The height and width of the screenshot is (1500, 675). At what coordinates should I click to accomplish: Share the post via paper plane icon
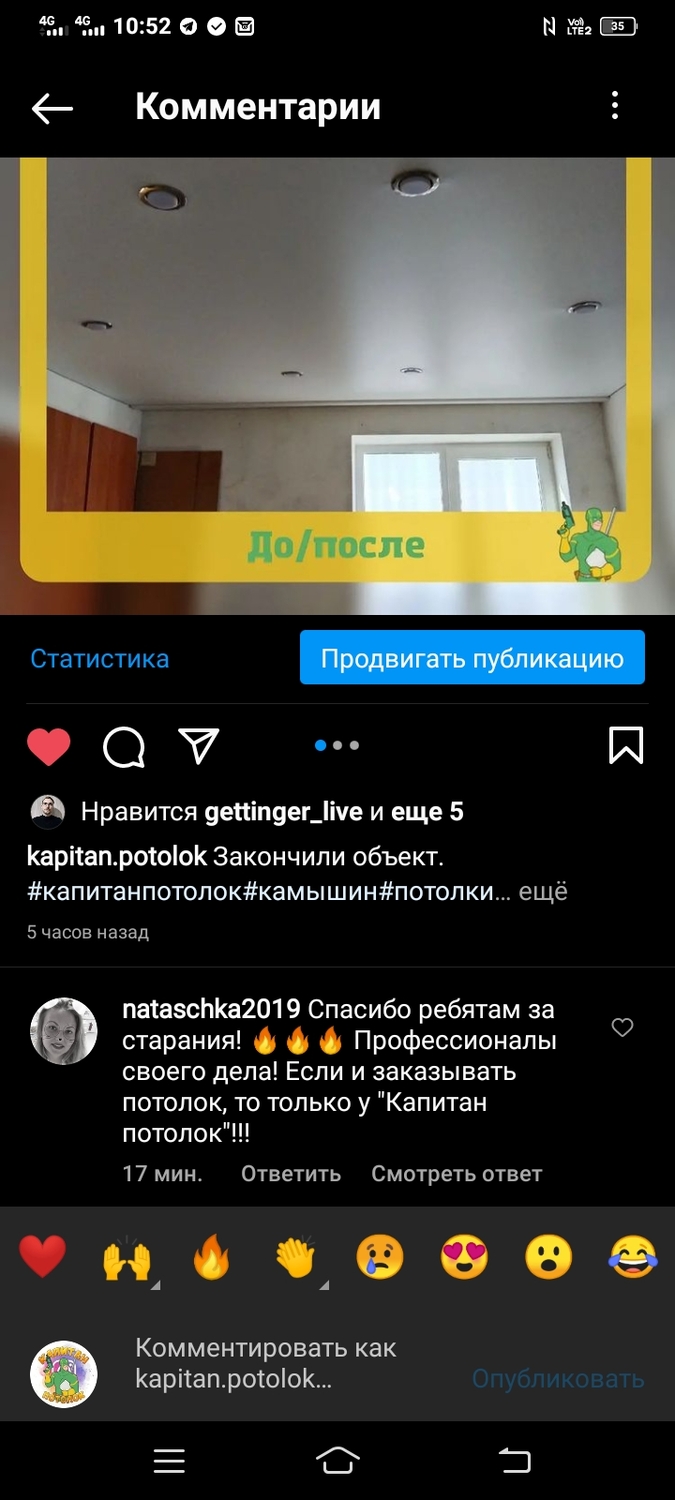pos(198,746)
